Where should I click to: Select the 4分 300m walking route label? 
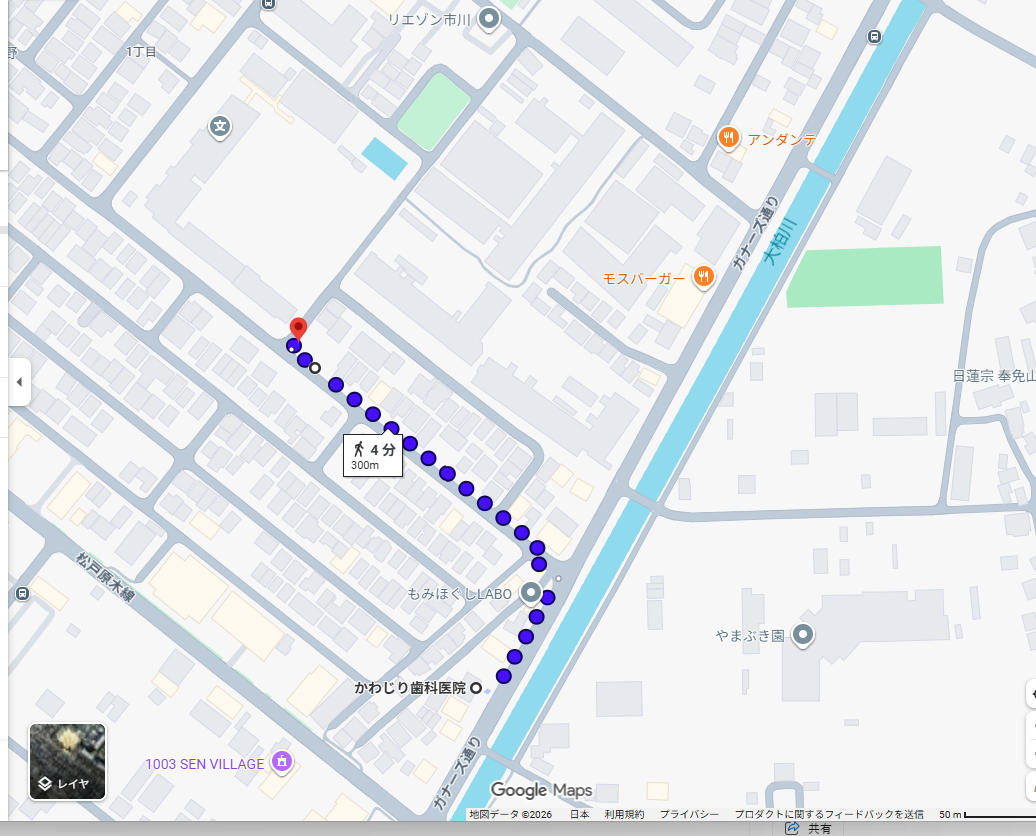click(373, 456)
